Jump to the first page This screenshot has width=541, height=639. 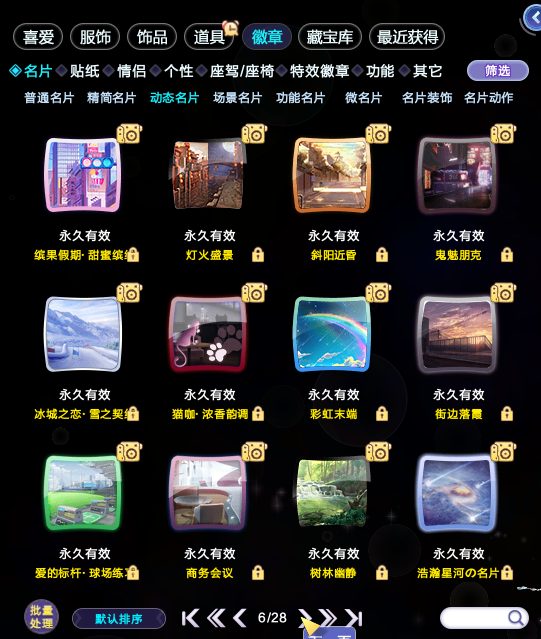(190, 618)
